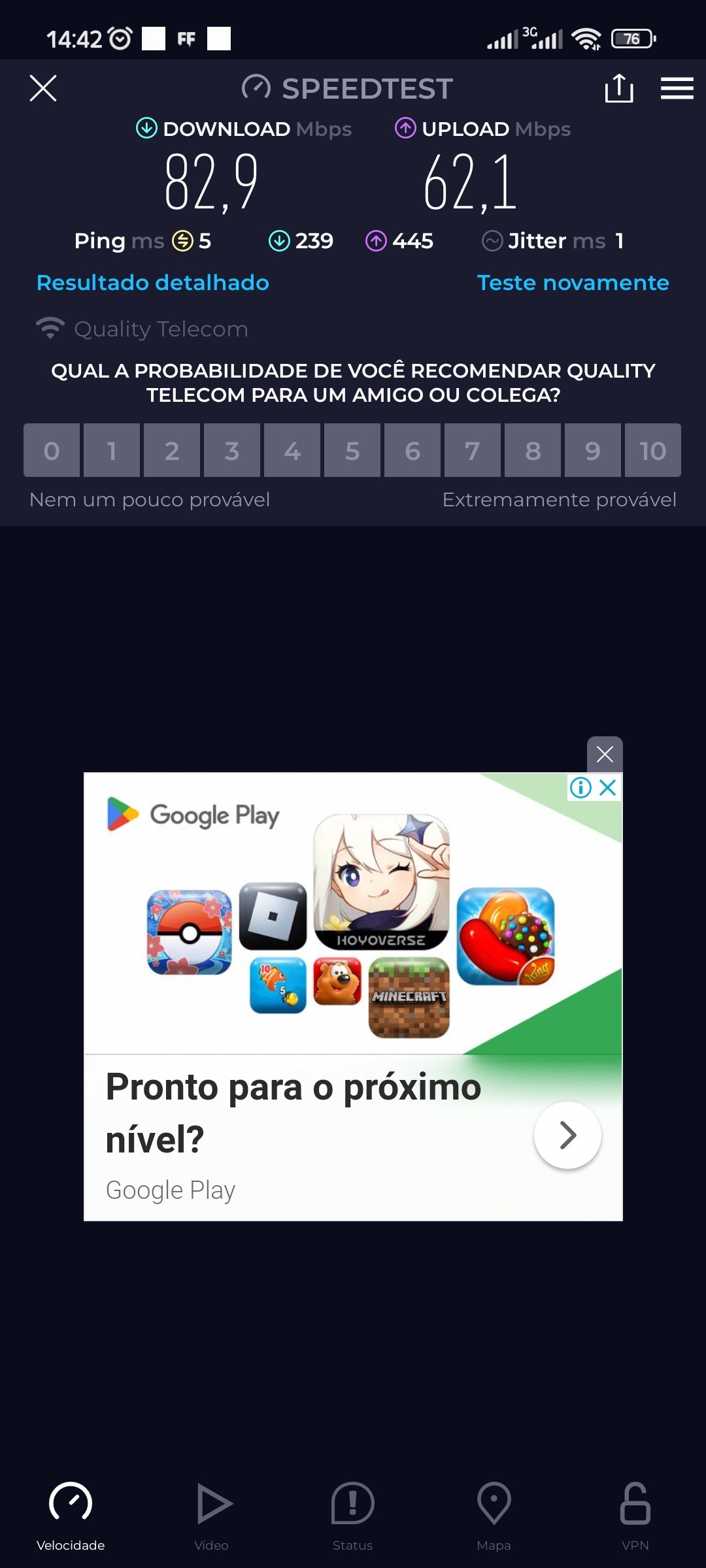Close the Google Play ad with blue X
This screenshot has width=706, height=1568.
pos(608,788)
